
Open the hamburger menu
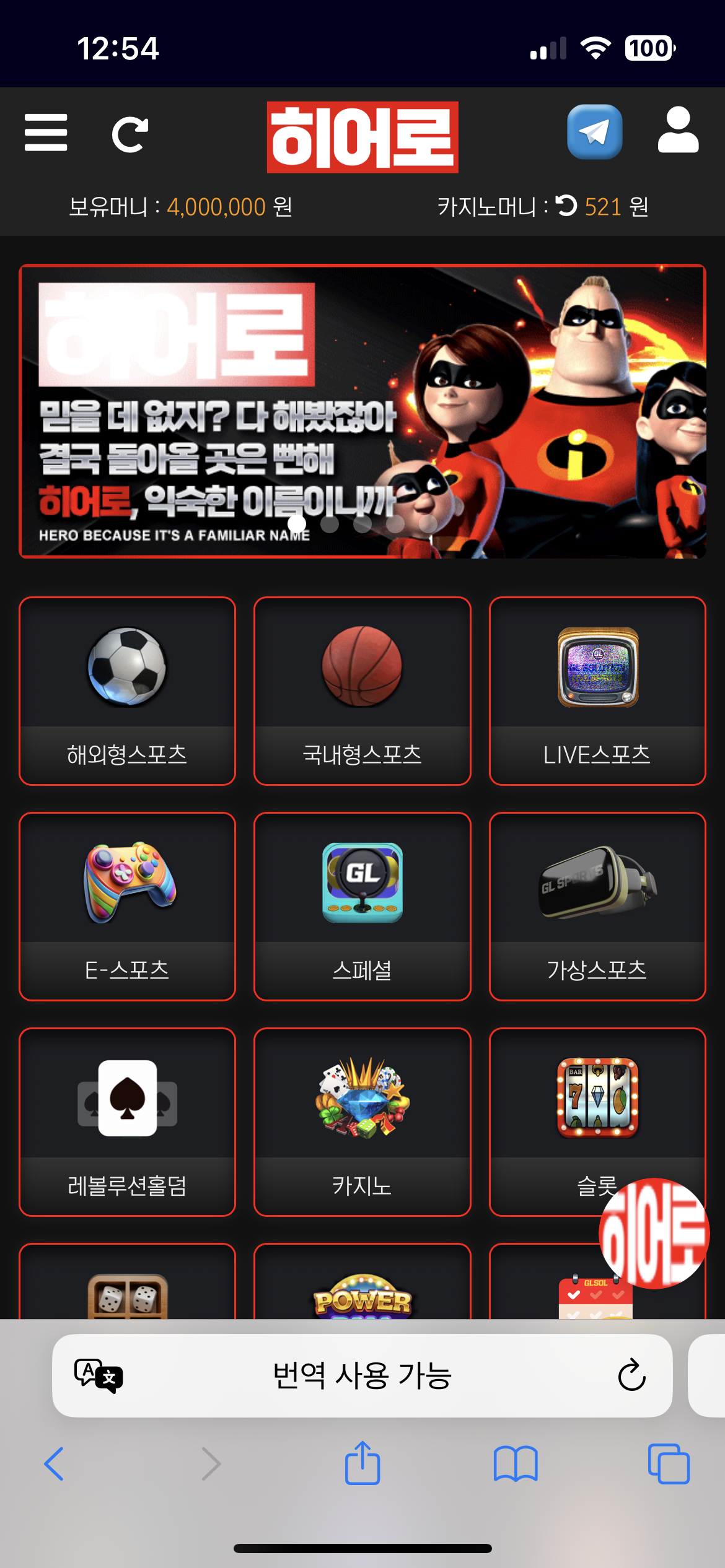coord(46,133)
